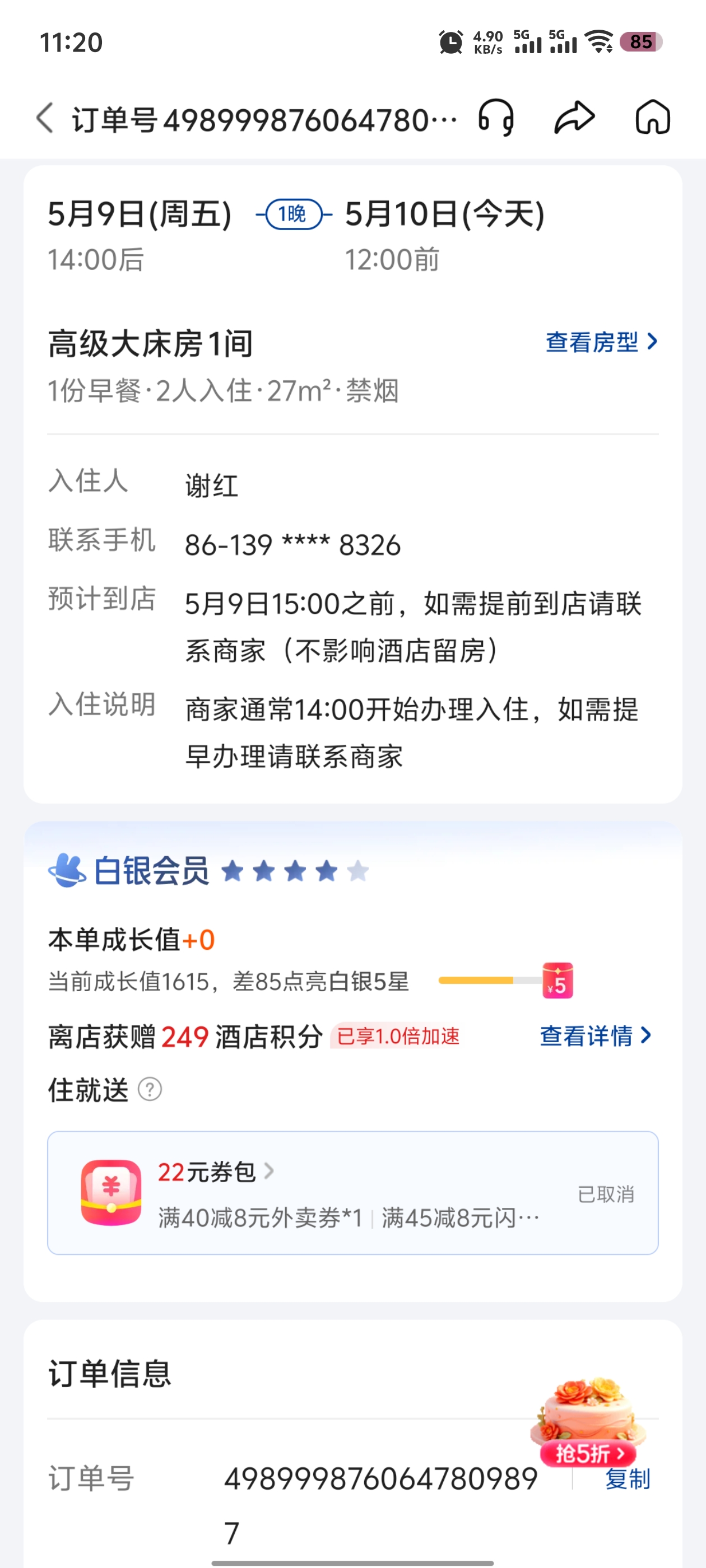Return to home via the house icon
The height and width of the screenshot is (1568, 706).
pyautogui.click(x=652, y=118)
